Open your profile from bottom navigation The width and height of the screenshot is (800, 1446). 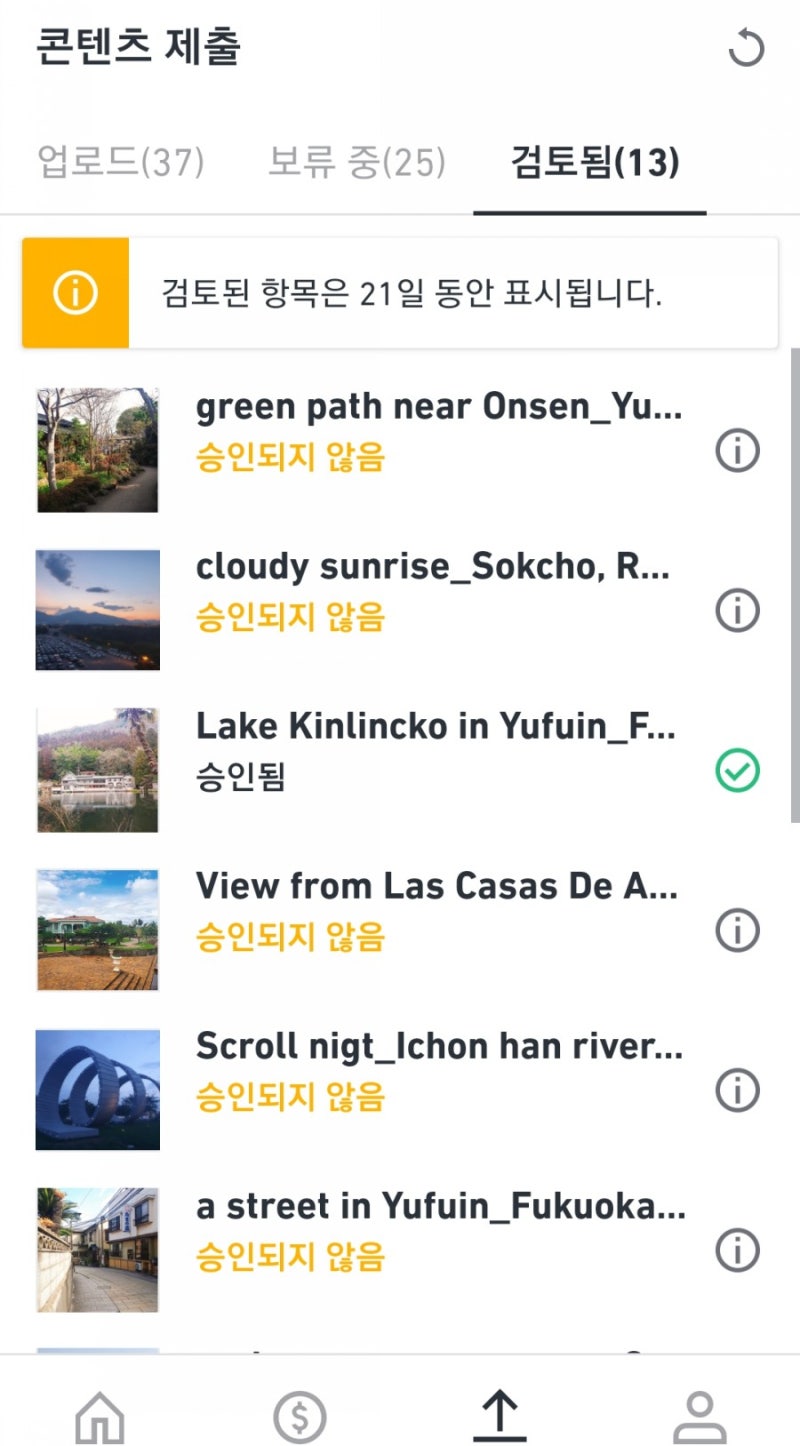700,1414
